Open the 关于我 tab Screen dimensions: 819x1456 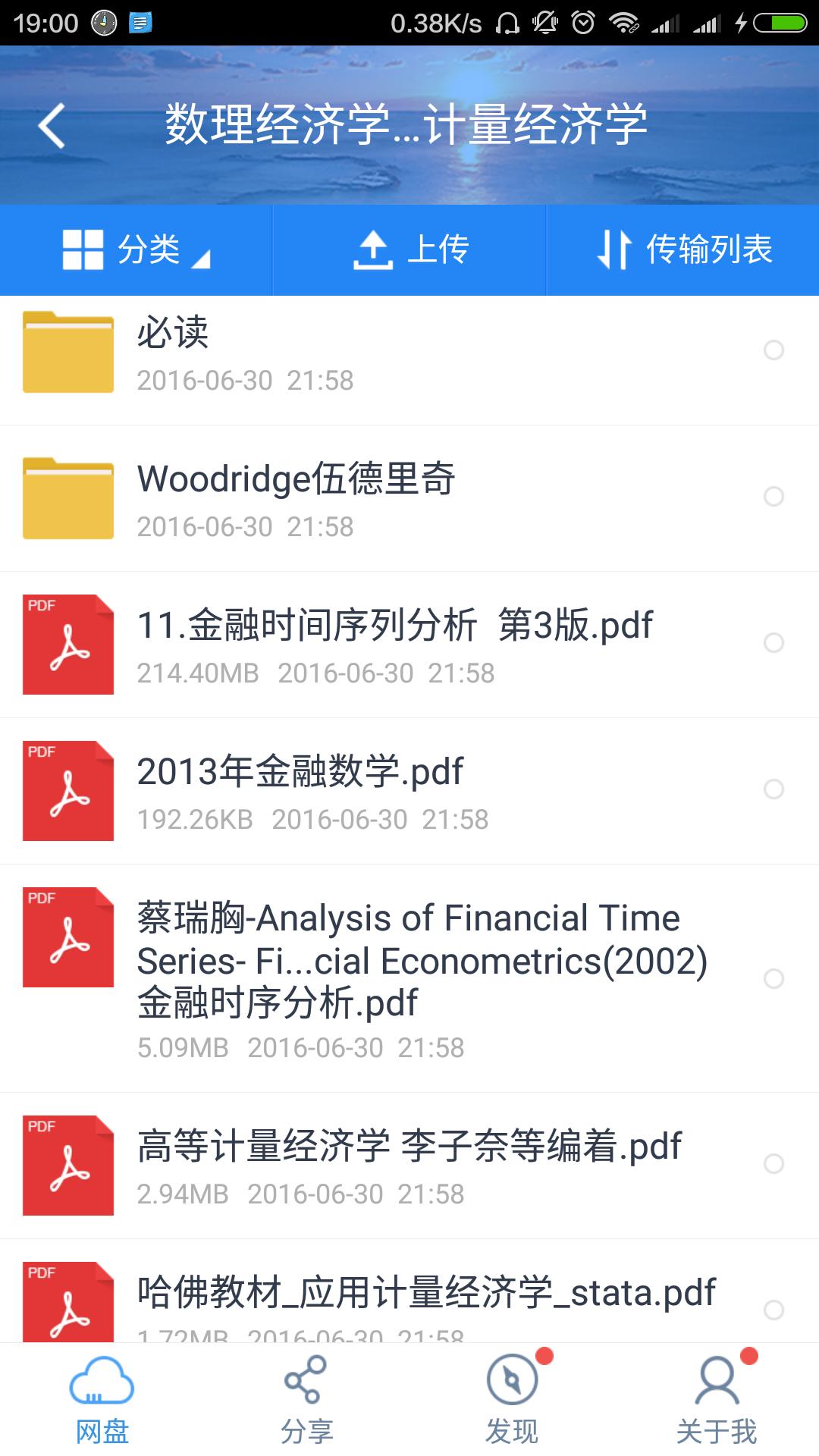point(717,1400)
